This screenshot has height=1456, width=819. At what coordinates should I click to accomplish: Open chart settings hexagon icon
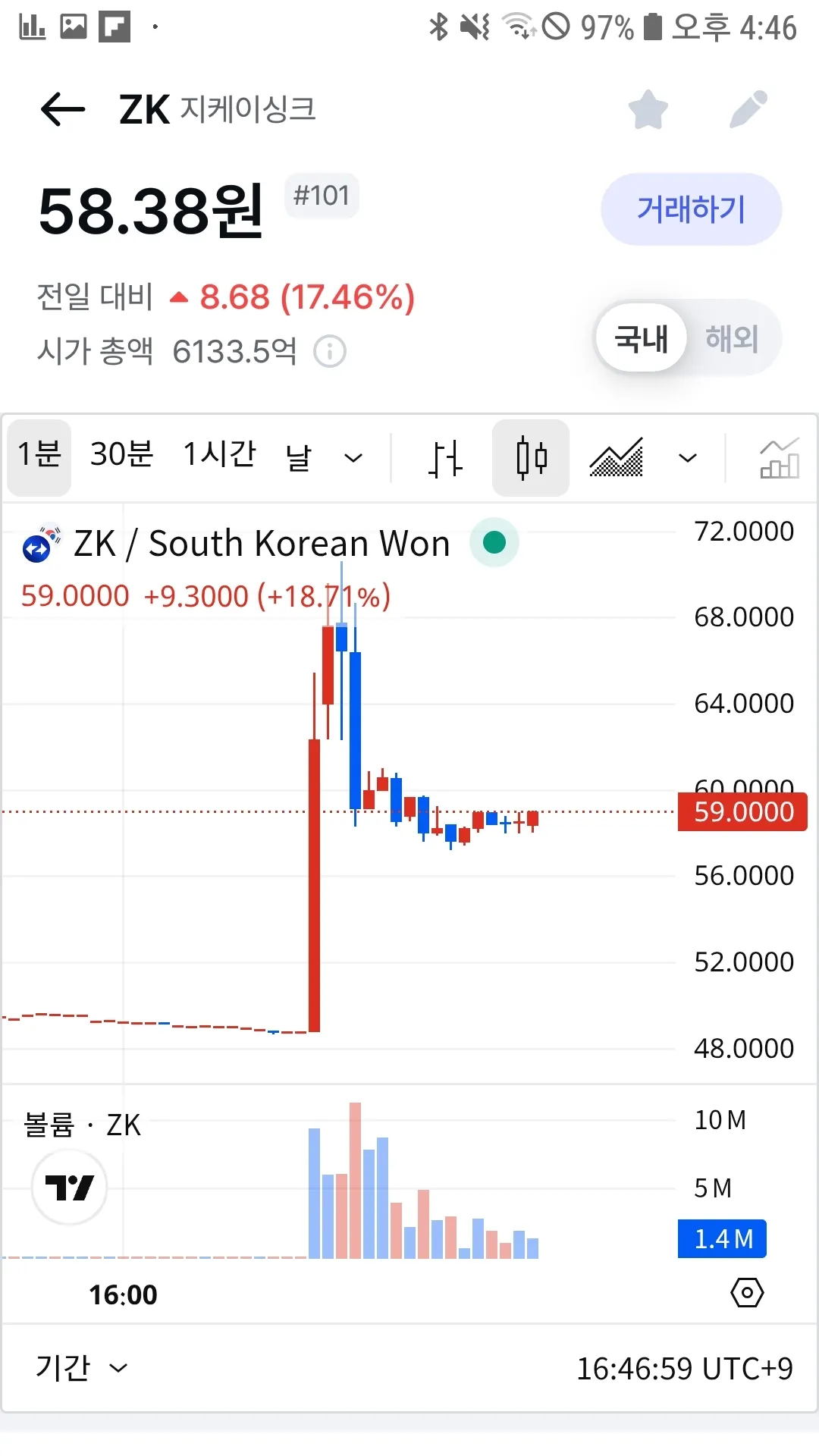(x=747, y=1292)
